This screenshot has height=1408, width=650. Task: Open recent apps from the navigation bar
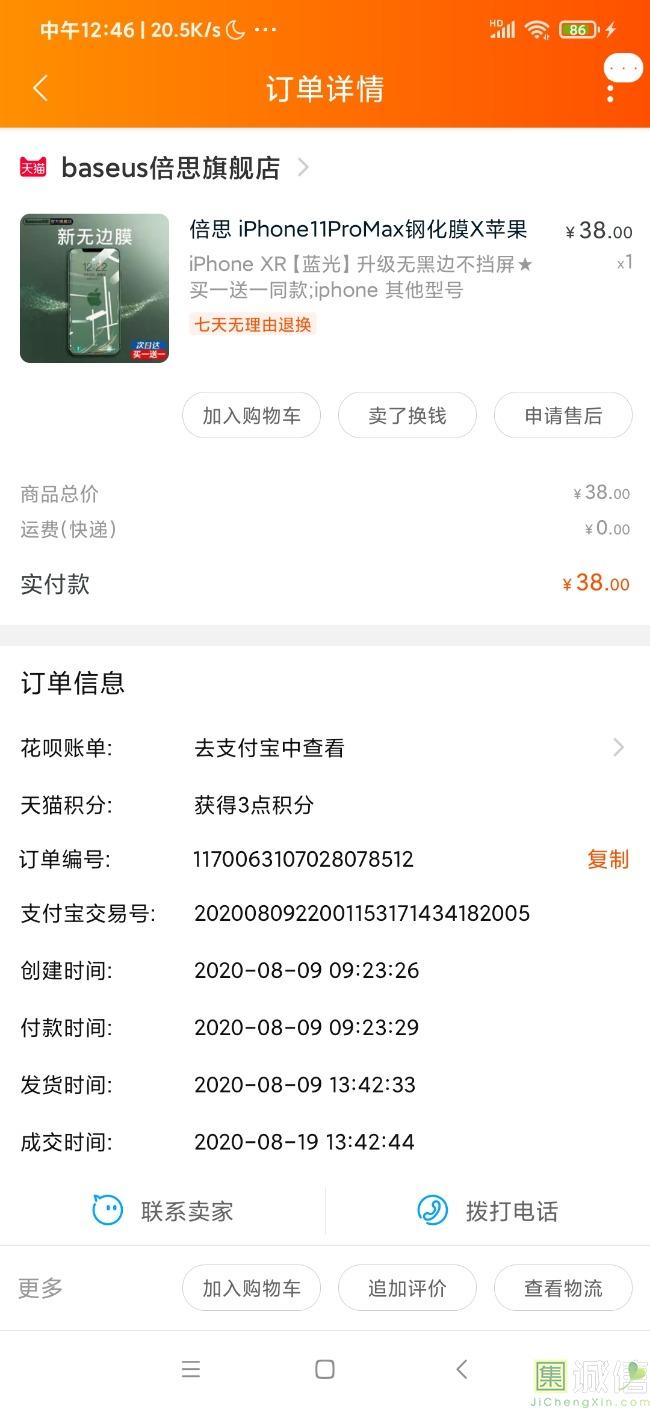(191, 1369)
